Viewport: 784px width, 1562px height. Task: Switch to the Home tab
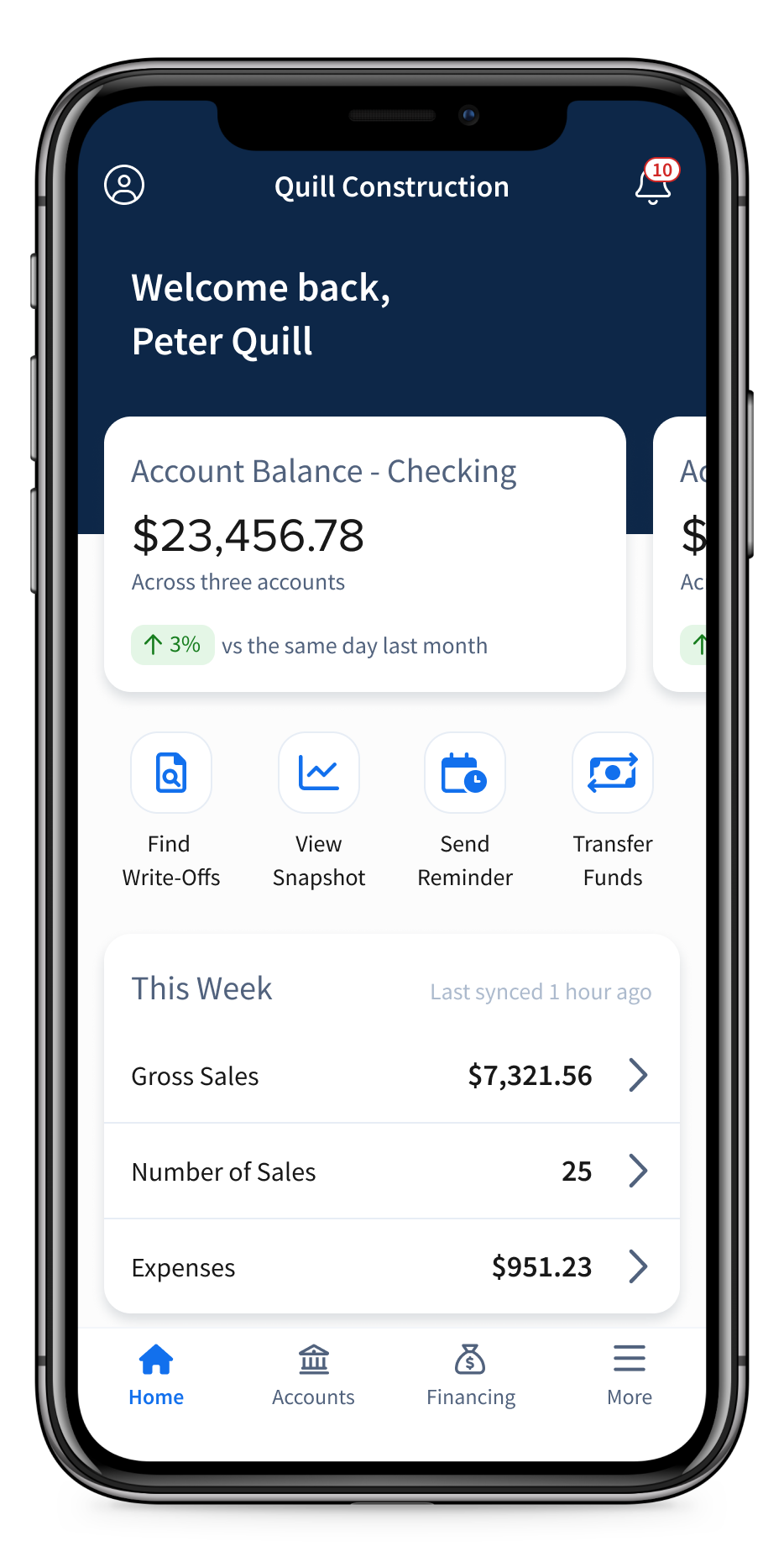[156, 1376]
